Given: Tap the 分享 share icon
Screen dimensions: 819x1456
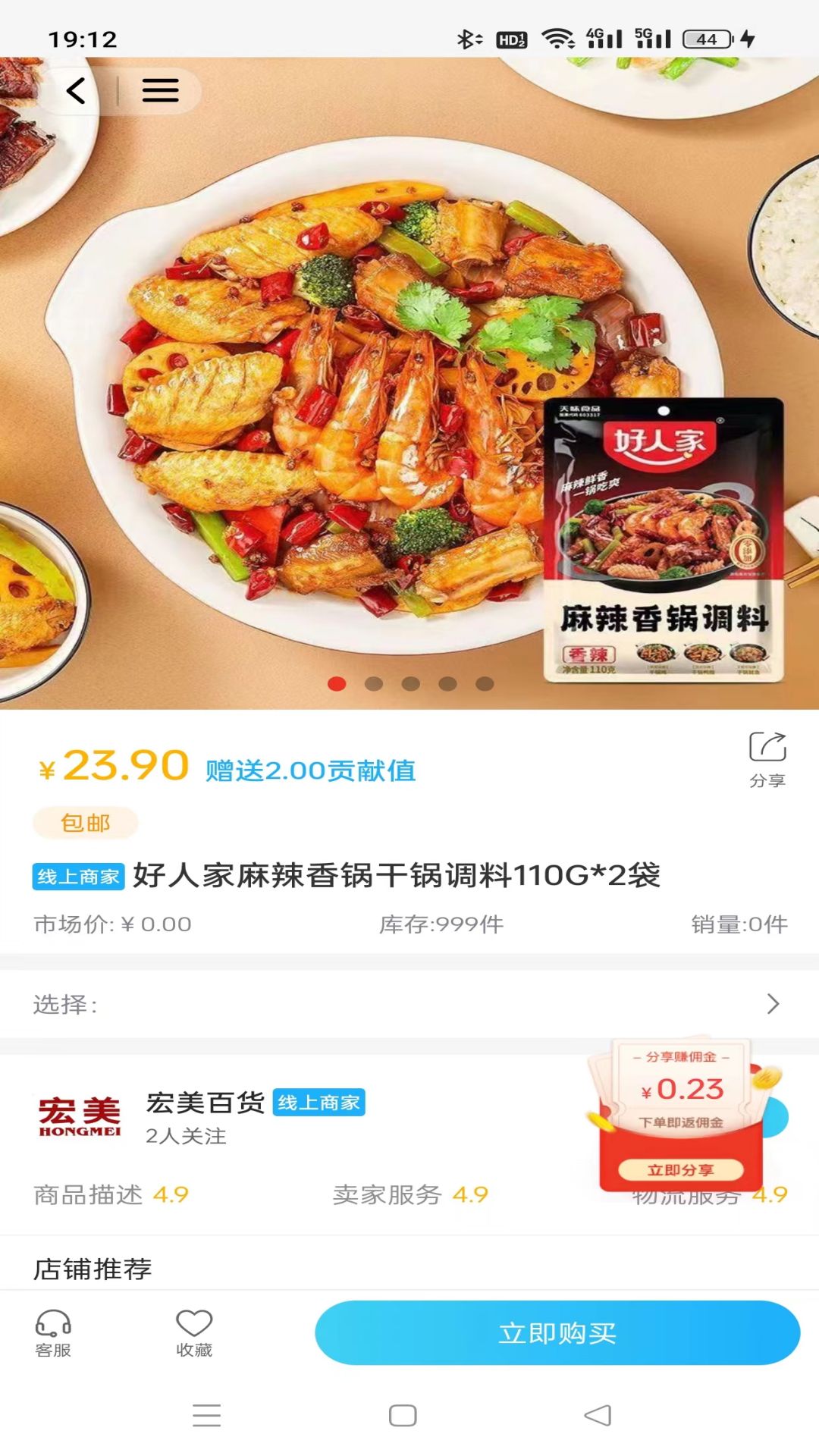Looking at the screenshot, I should tap(768, 749).
